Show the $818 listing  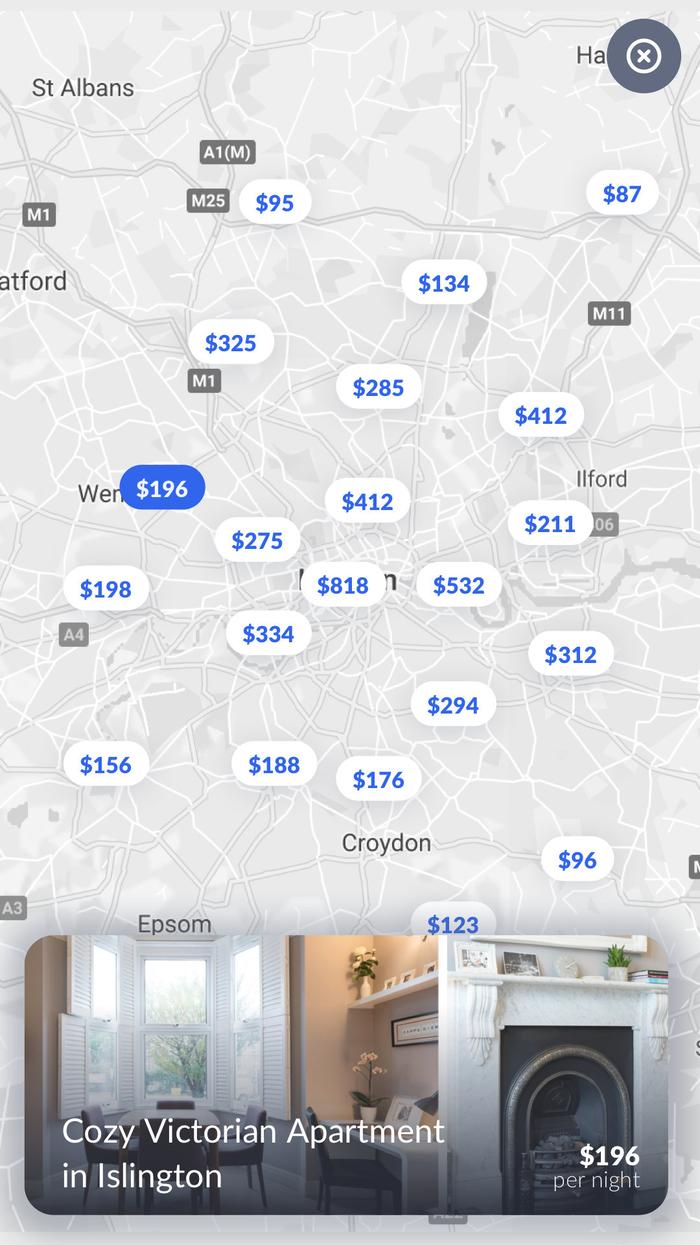[343, 585]
